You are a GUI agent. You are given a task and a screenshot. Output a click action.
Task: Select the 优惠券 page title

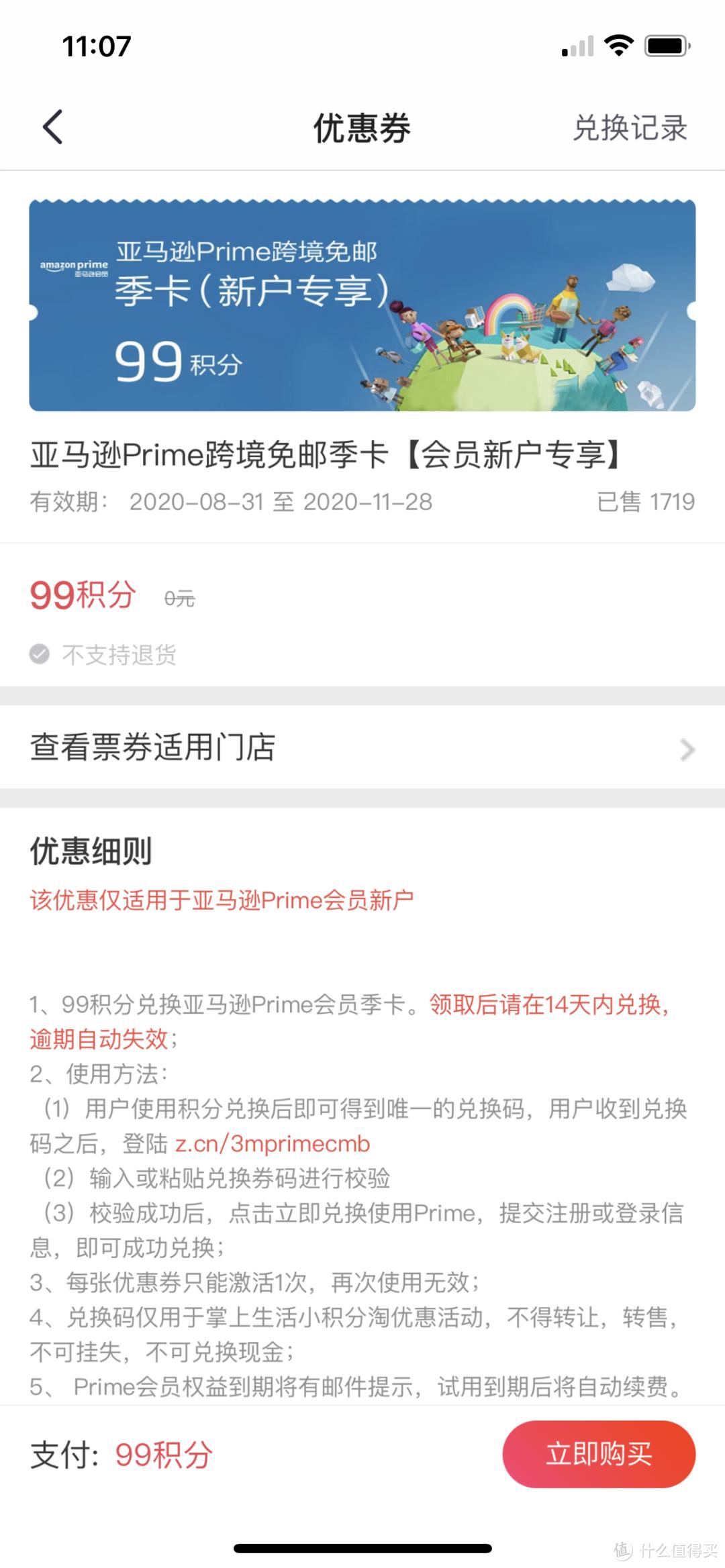362,129
